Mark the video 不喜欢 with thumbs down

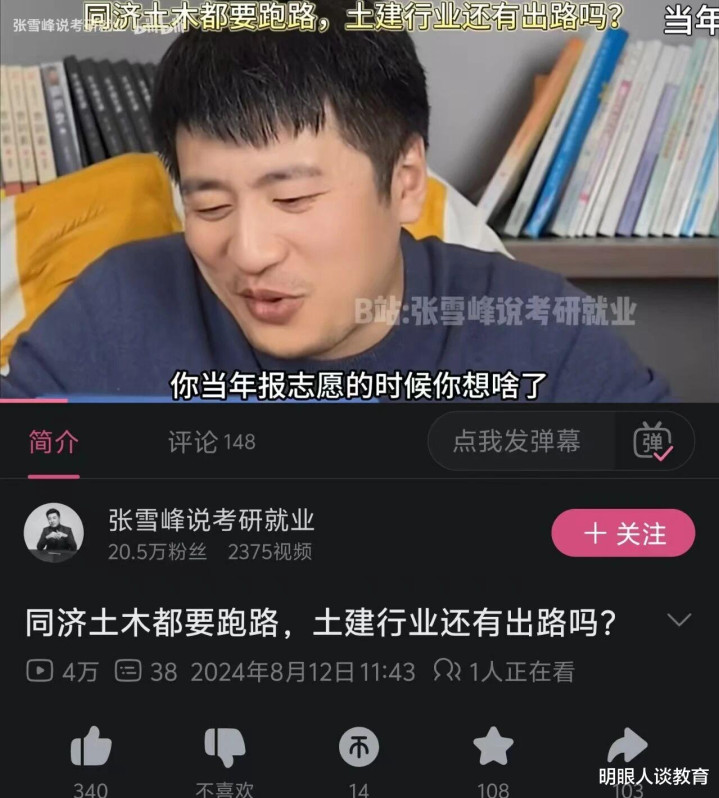[225, 747]
